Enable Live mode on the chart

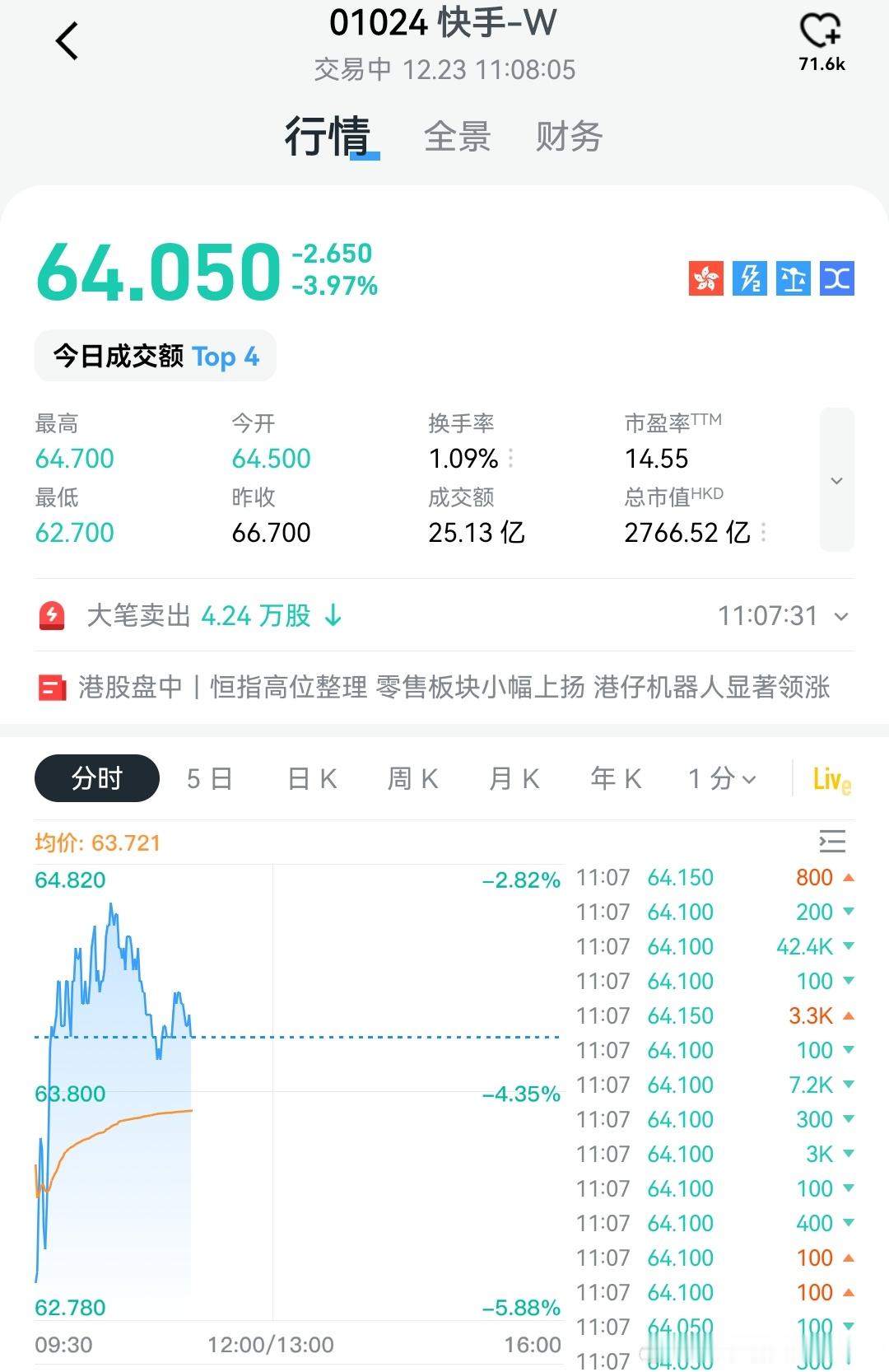831,778
